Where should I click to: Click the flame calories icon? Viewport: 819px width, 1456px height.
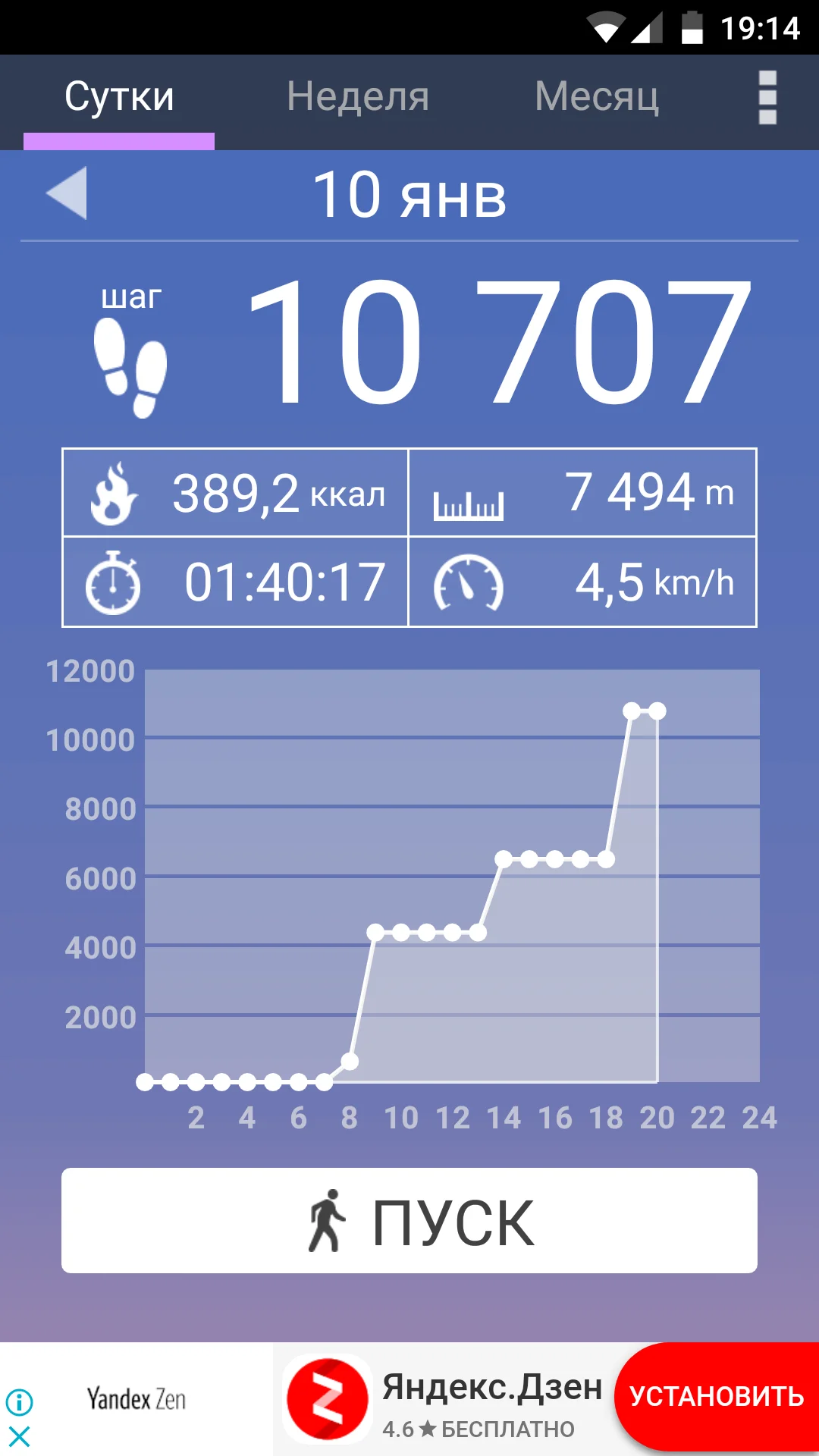coord(112,494)
